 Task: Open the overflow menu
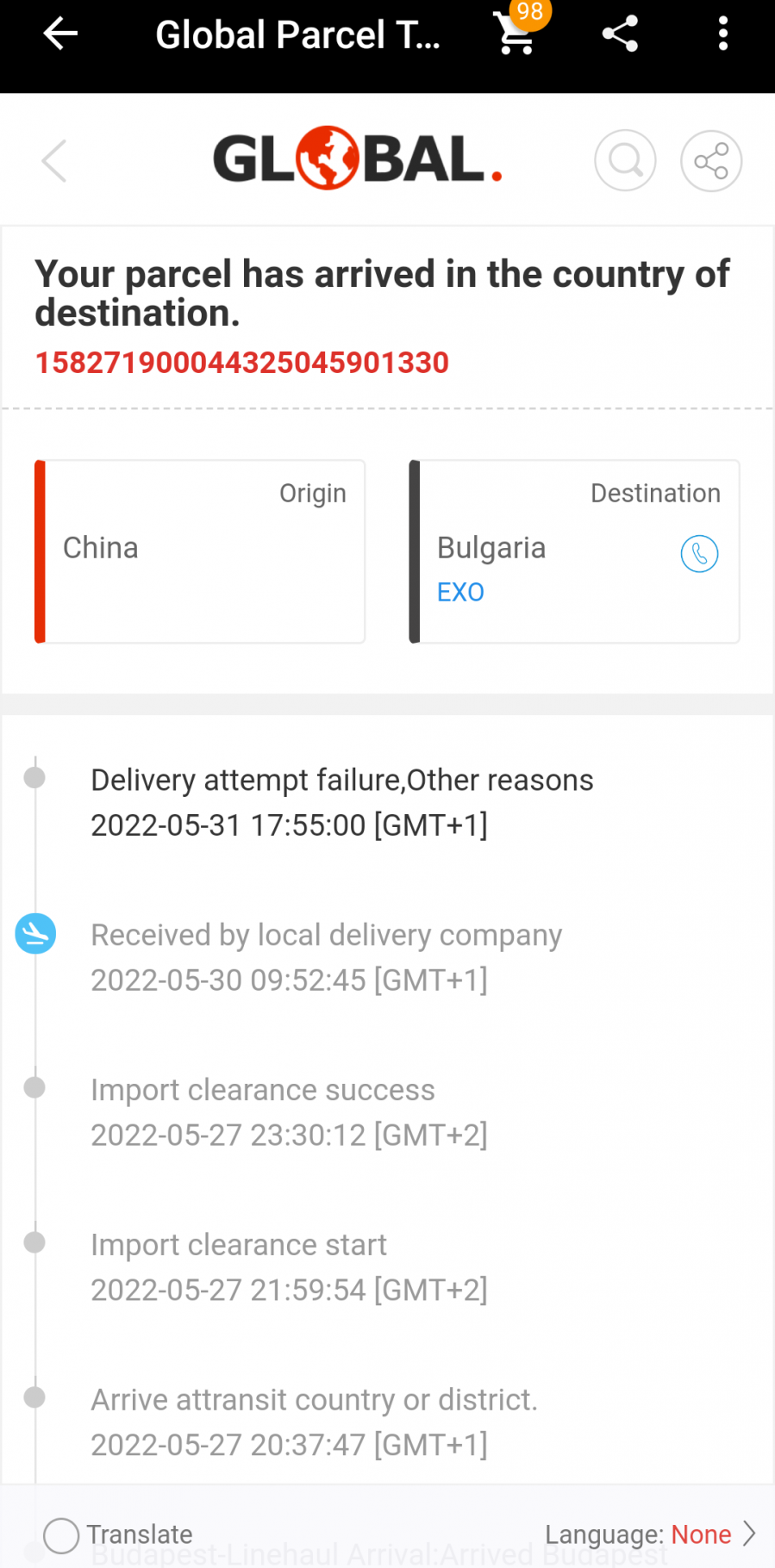click(x=722, y=34)
